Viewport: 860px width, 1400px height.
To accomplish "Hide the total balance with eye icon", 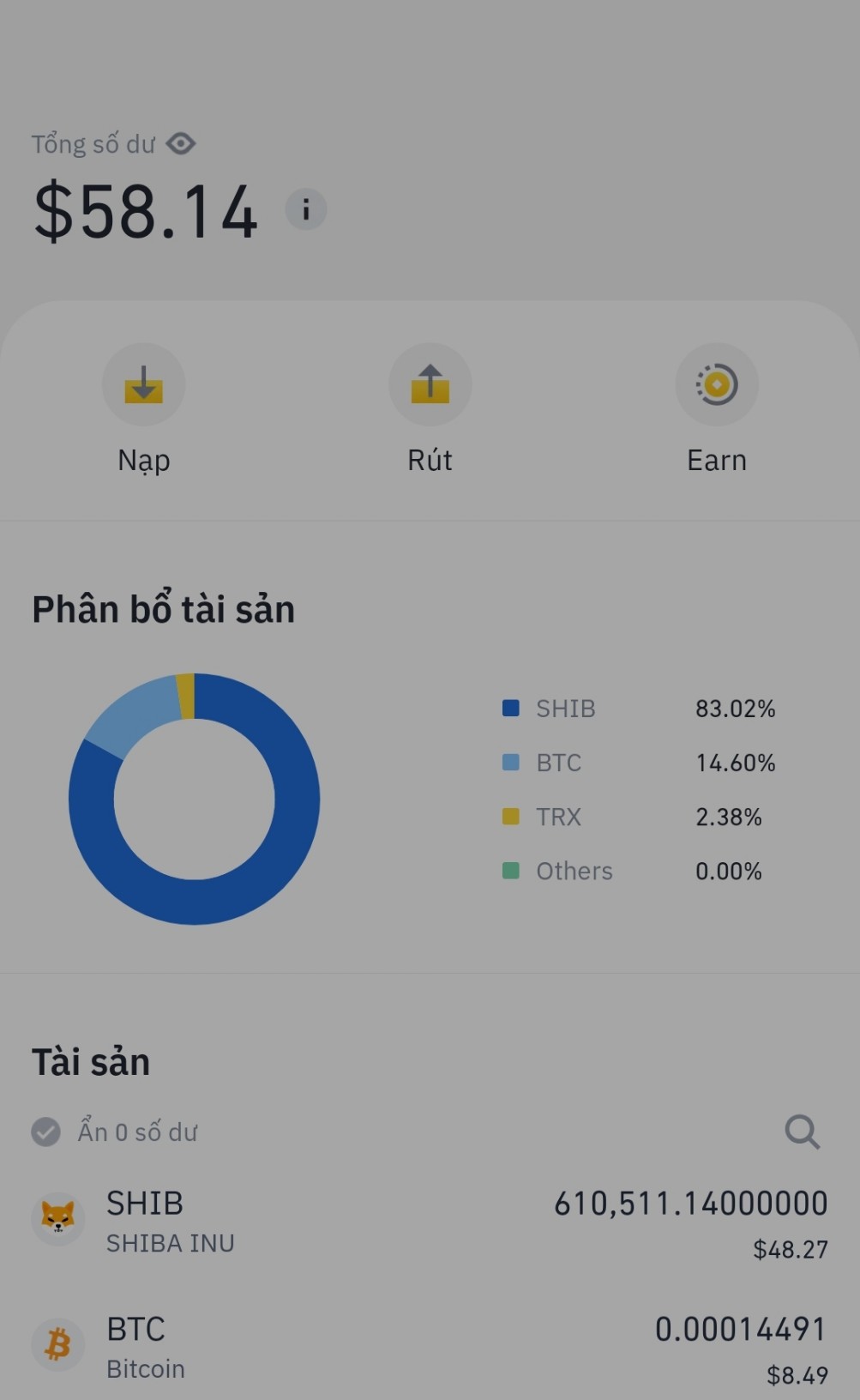I will (x=181, y=143).
